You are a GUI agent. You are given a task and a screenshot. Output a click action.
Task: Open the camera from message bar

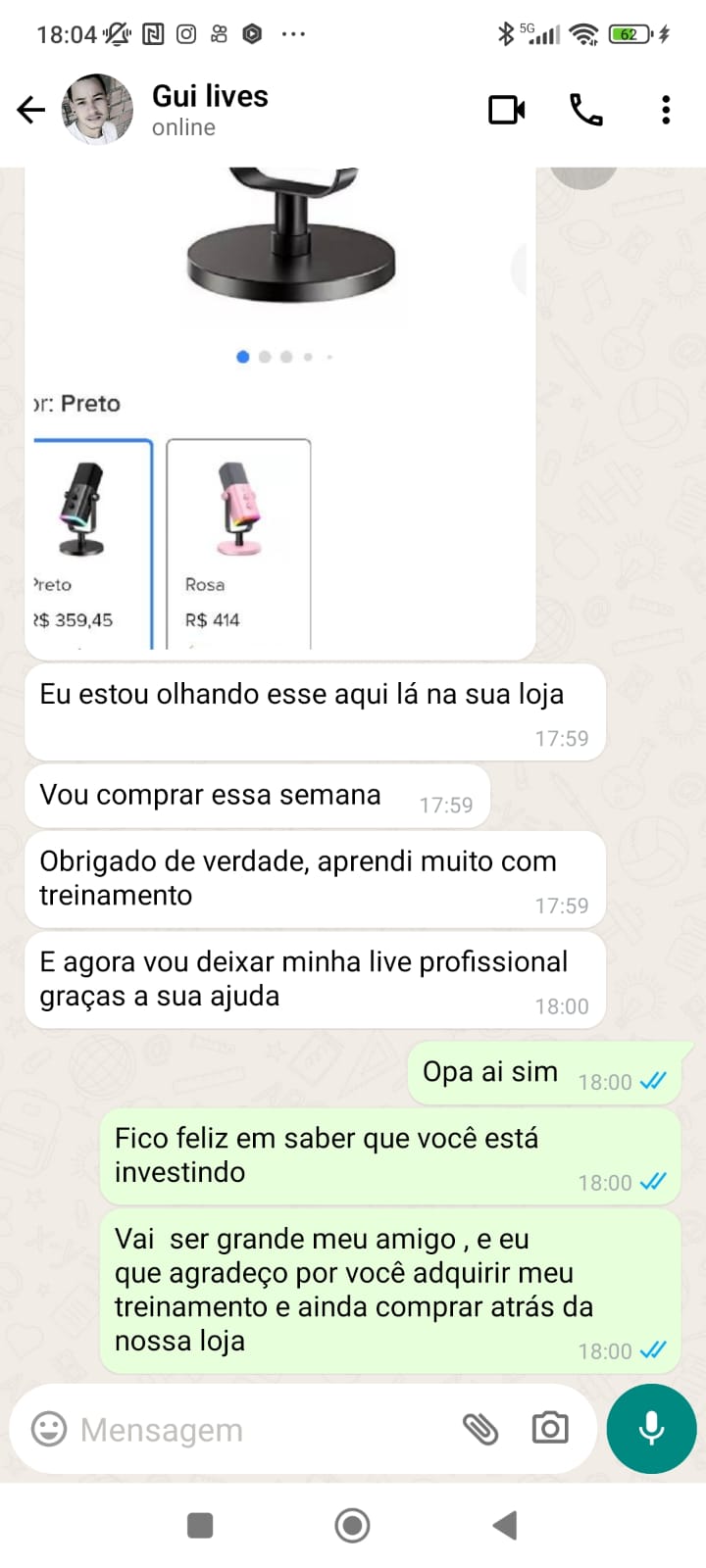click(x=550, y=1429)
